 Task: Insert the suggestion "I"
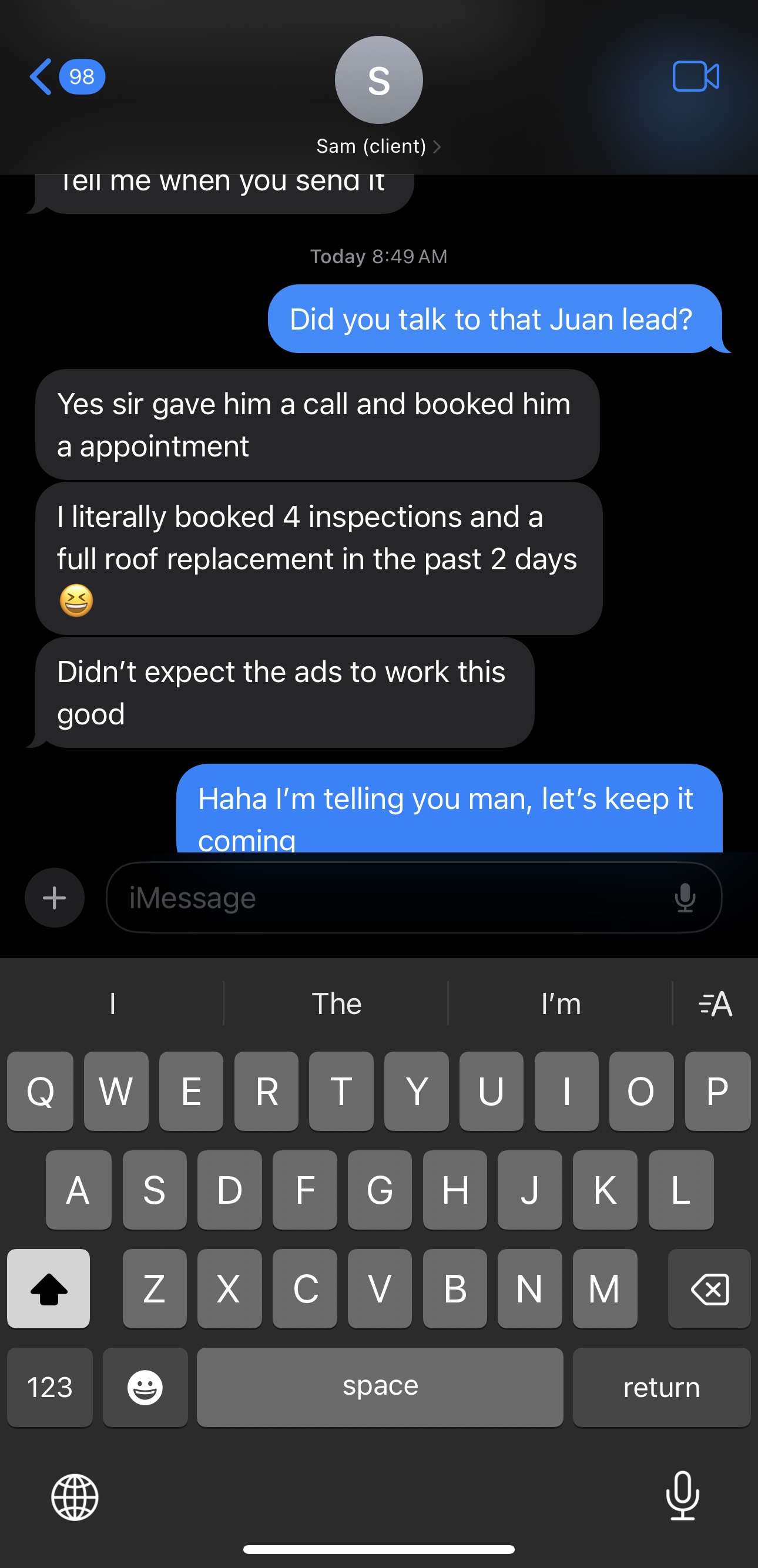[113, 1003]
